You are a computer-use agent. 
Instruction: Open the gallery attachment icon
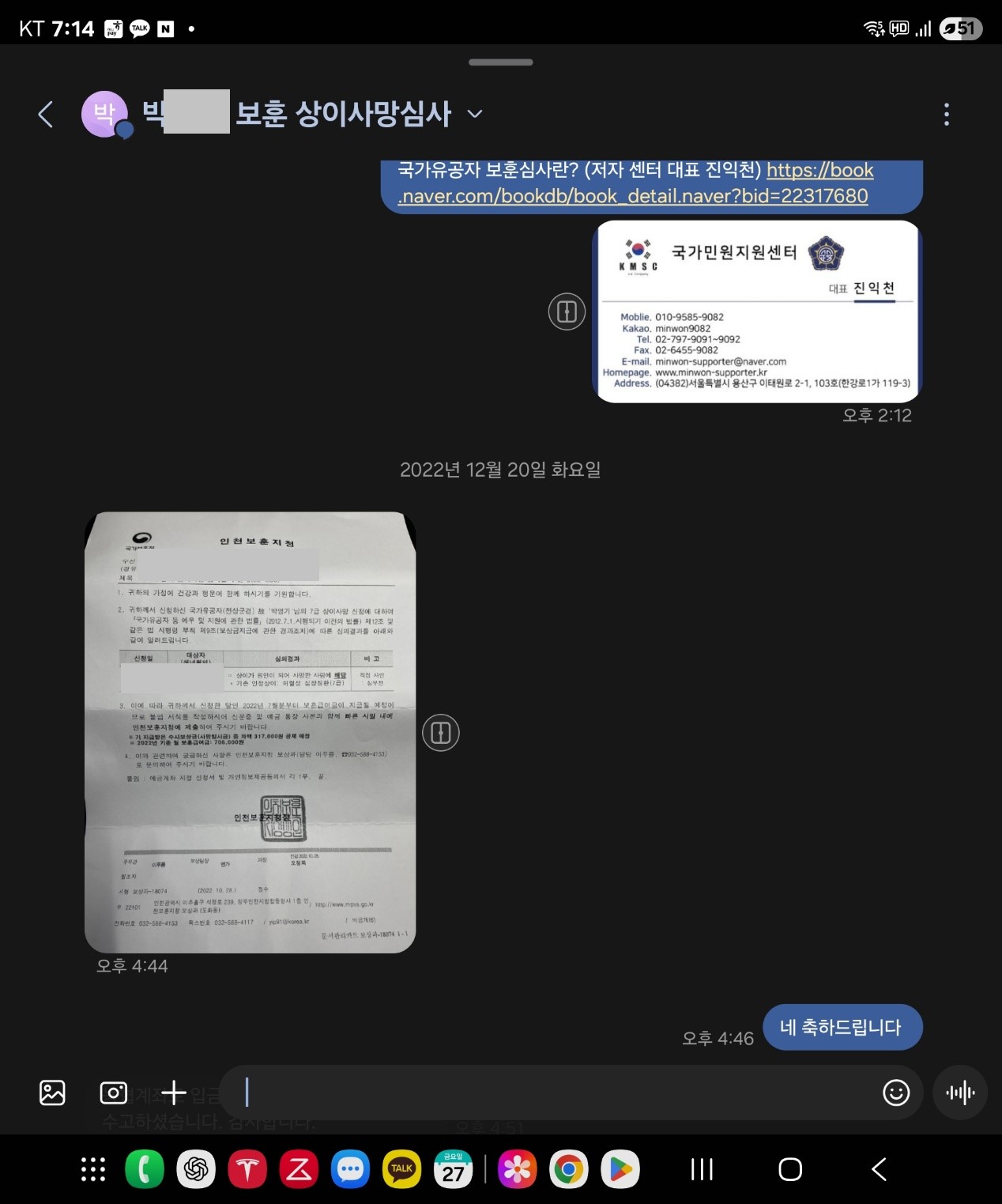[52, 1093]
